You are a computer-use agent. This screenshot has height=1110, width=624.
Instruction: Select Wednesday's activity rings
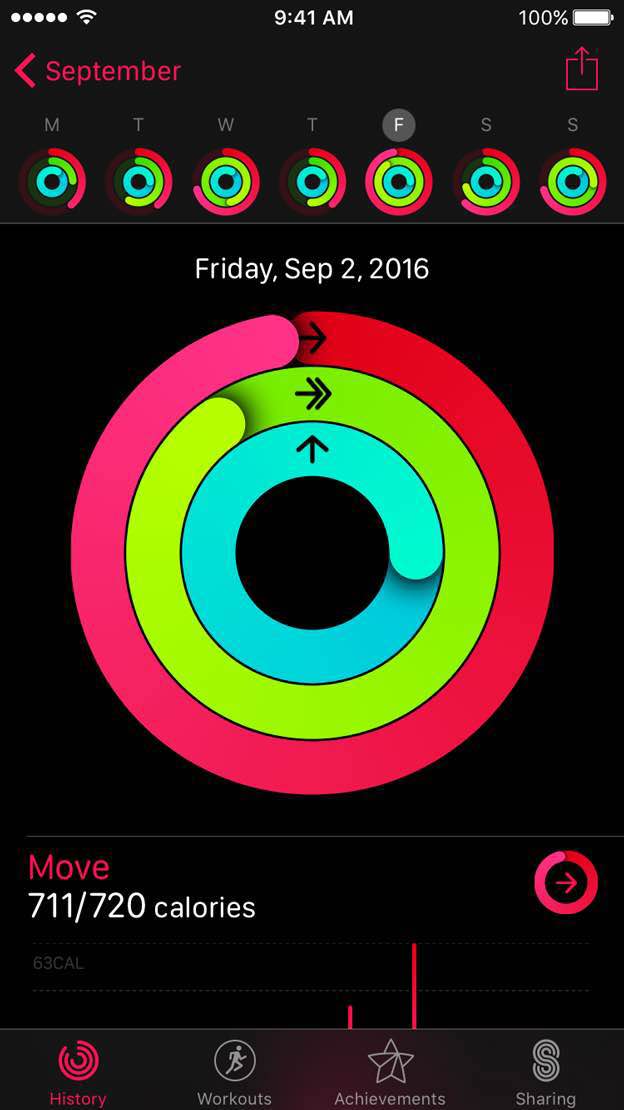tap(226, 181)
